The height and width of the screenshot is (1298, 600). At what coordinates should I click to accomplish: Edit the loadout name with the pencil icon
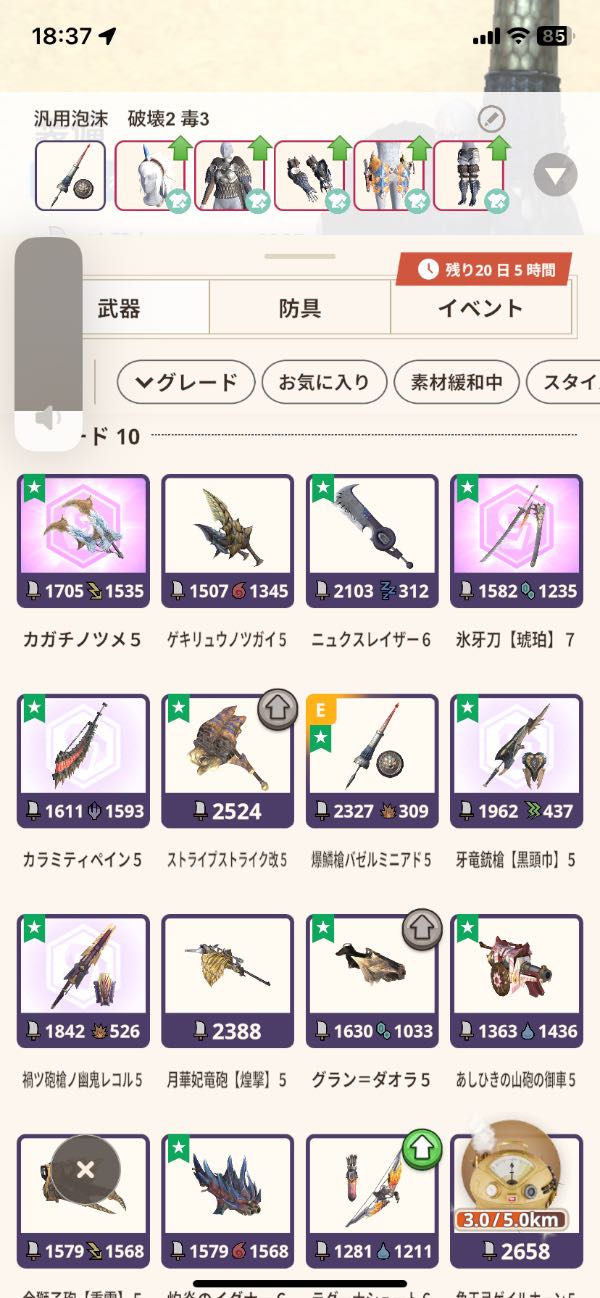pyautogui.click(x=491, y=120)
